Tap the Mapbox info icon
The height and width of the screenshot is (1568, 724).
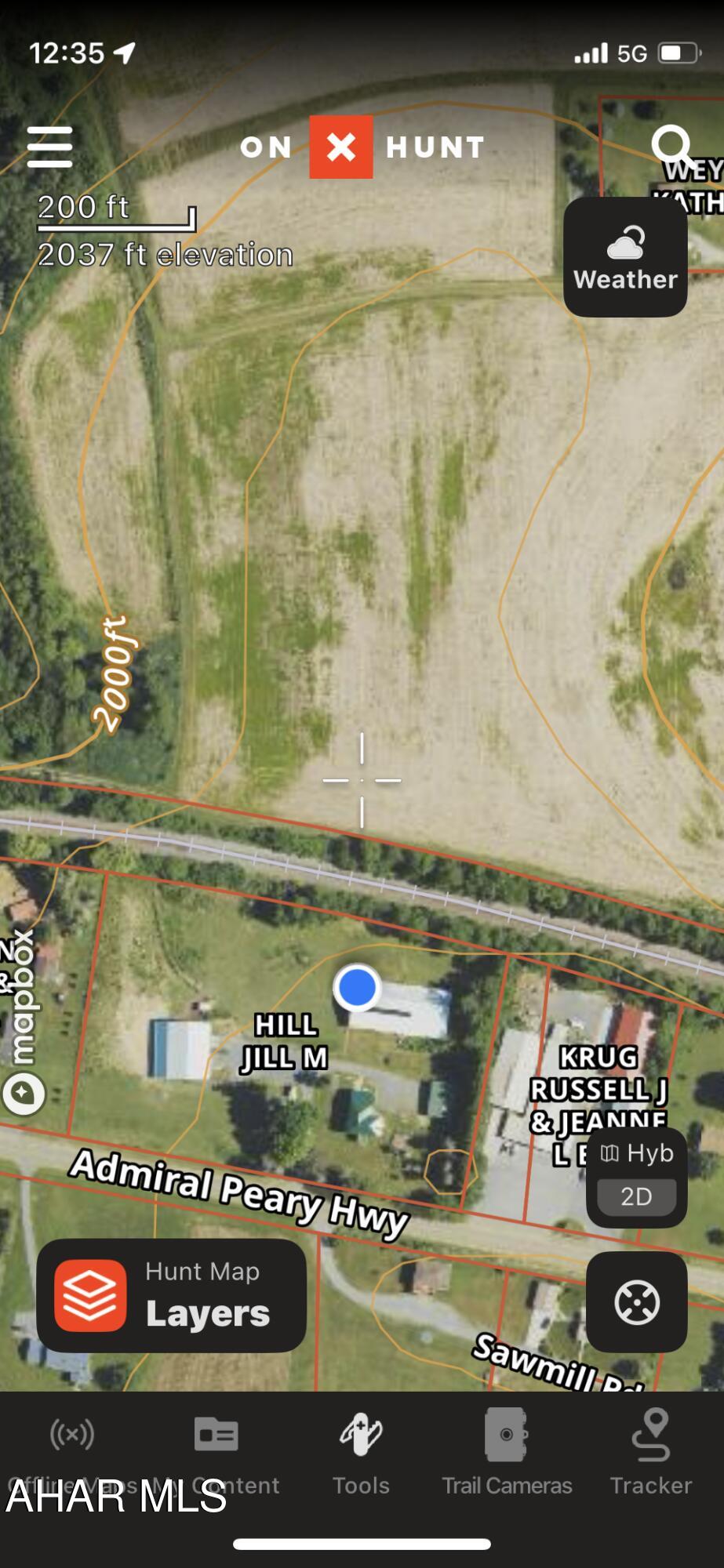tap(24, 1093)
